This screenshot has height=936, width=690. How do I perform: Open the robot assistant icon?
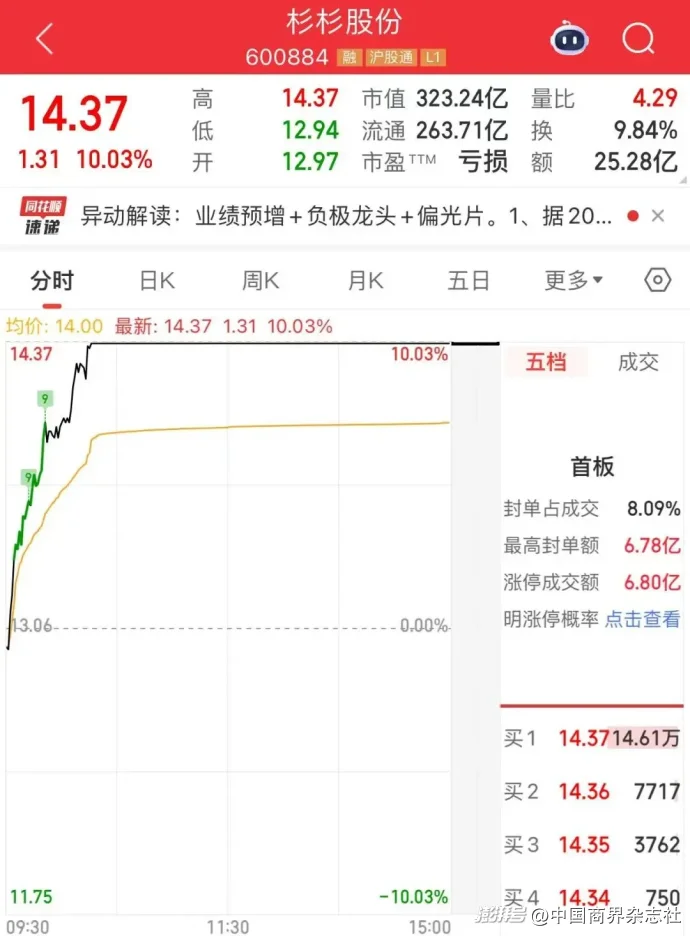pyautogui.click(x=569, y=39)
